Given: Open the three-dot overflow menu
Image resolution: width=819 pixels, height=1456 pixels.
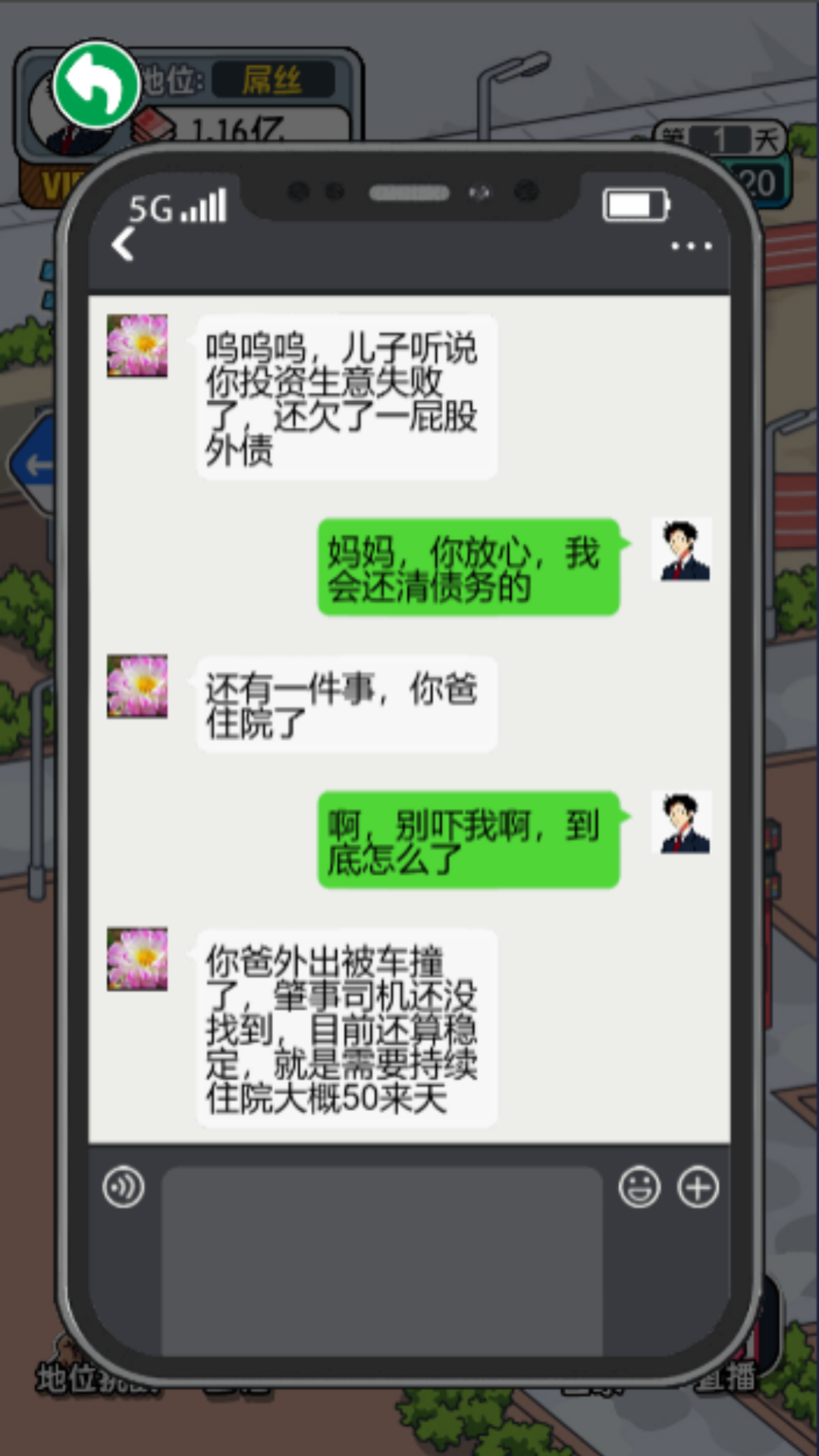Looking at the screenshot, I should point(691,246).
